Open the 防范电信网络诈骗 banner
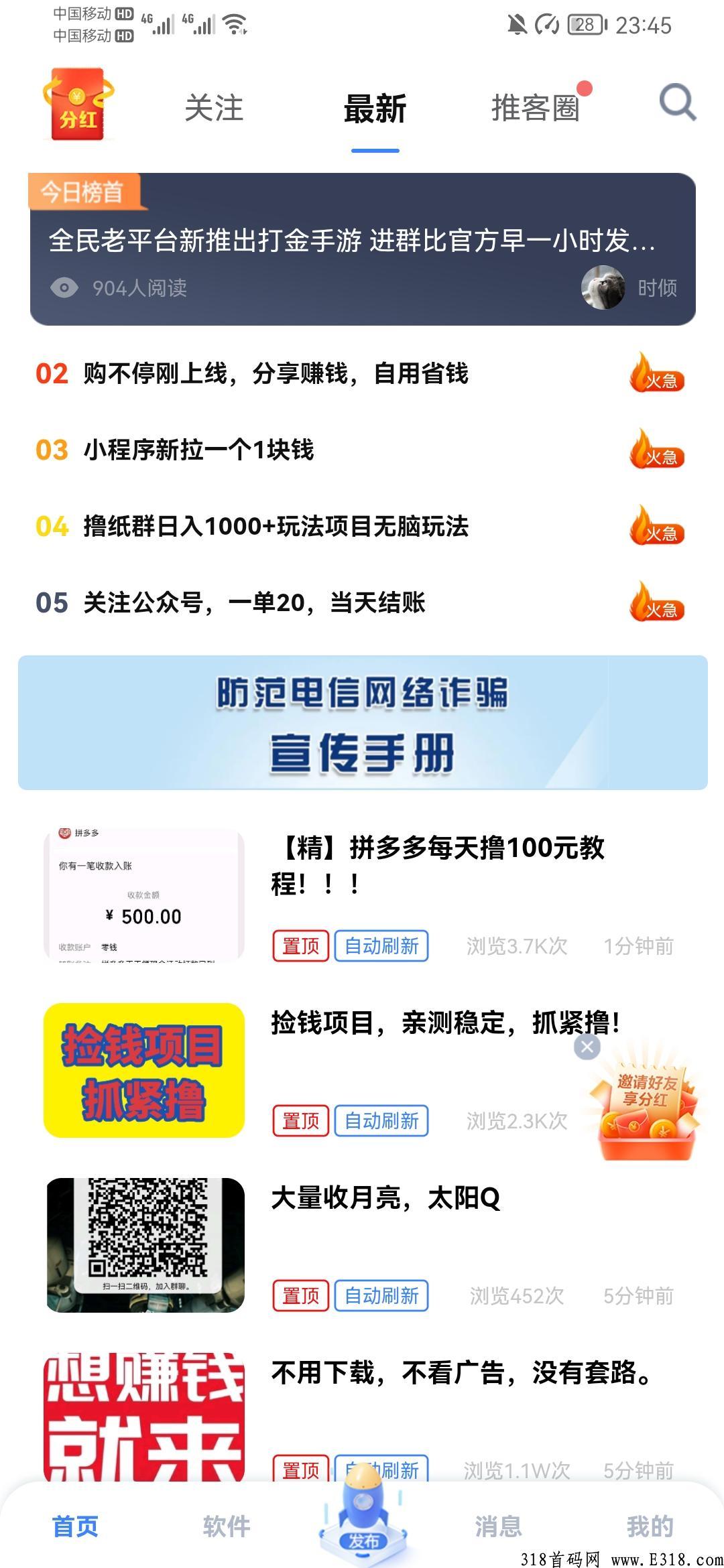The height and width of the screenshot is (1568, 724). 362,722
